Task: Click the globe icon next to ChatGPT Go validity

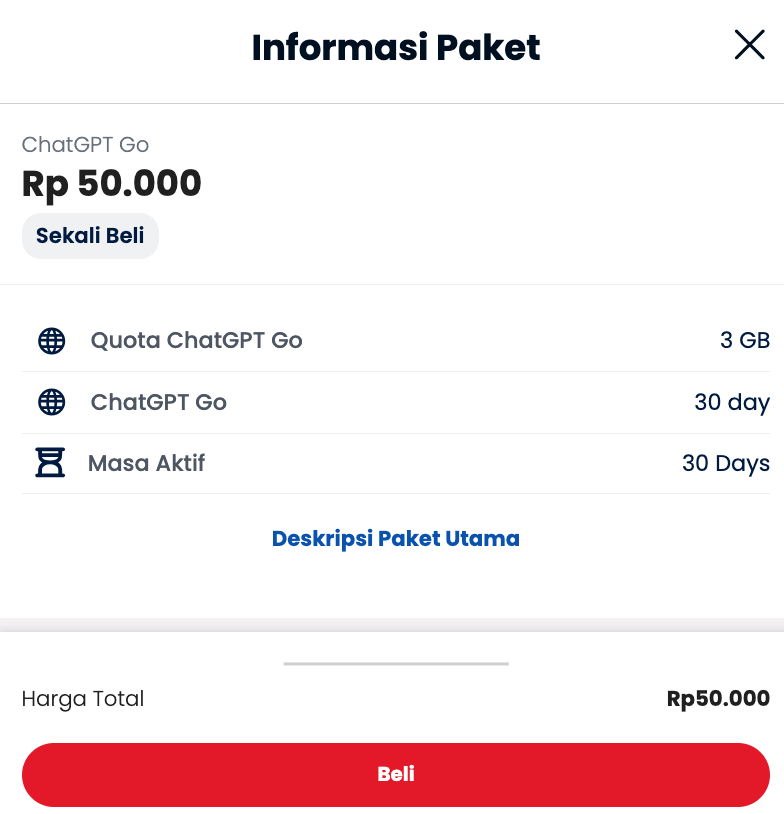Action: 51,402
